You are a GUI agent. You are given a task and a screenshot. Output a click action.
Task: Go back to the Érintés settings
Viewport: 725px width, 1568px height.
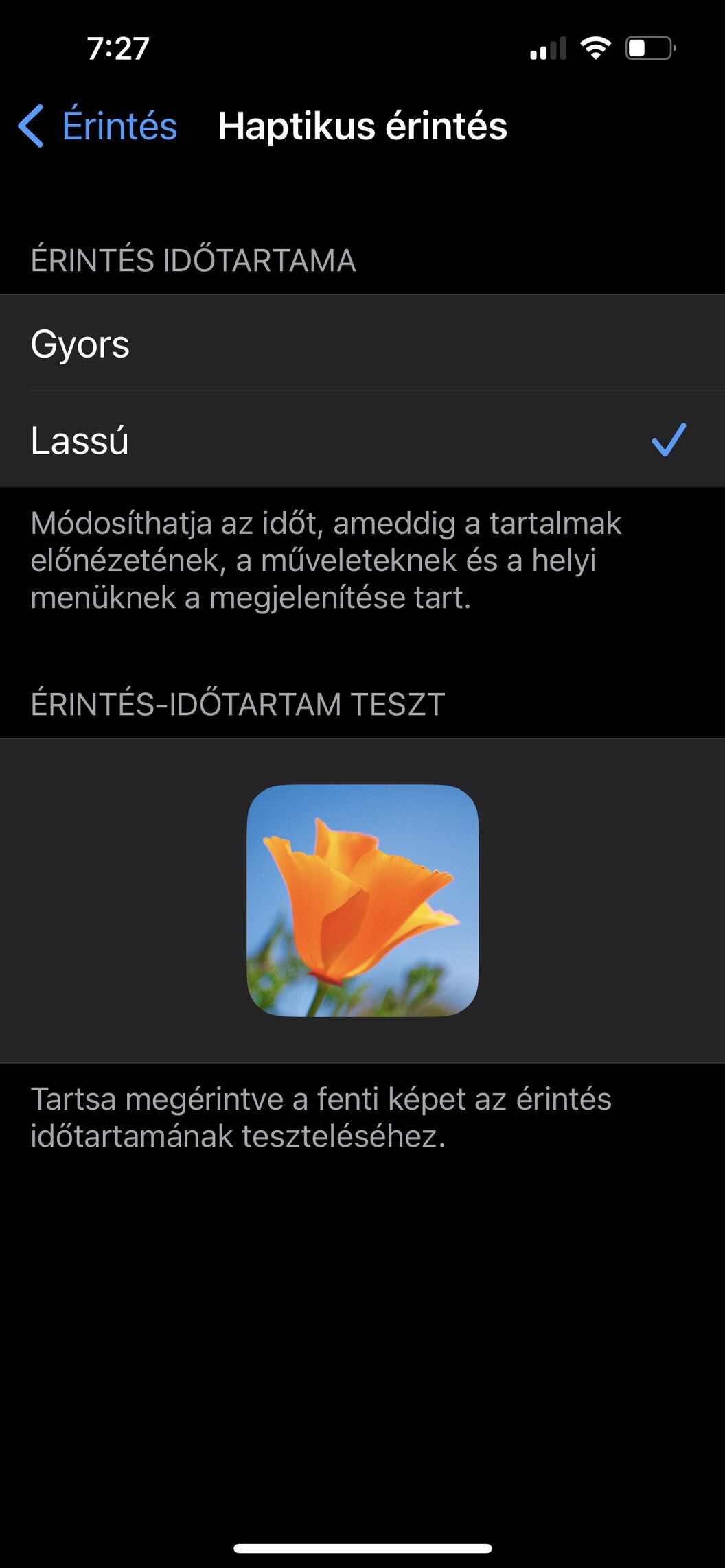pyautogui.click(x=97, y=126)
